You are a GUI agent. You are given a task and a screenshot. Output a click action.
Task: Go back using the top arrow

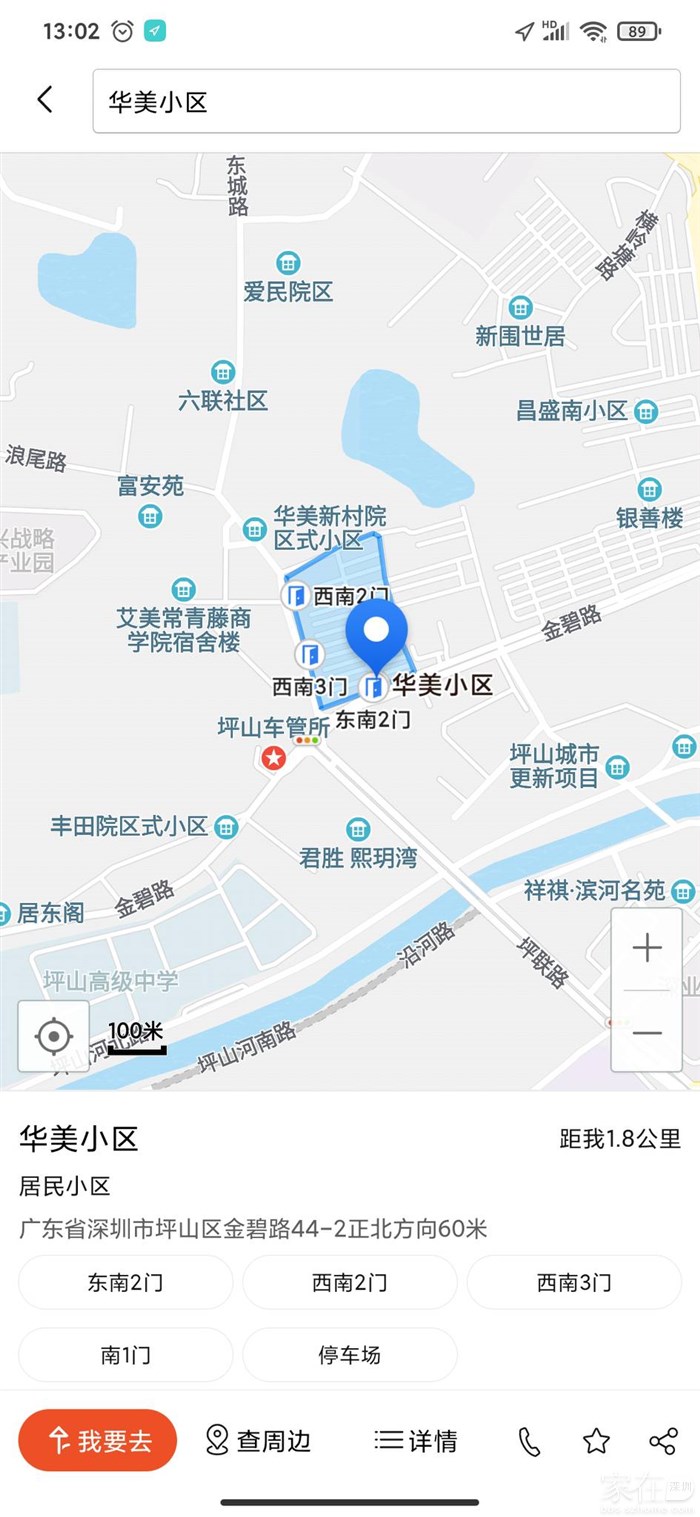click(x=45, y=100)
